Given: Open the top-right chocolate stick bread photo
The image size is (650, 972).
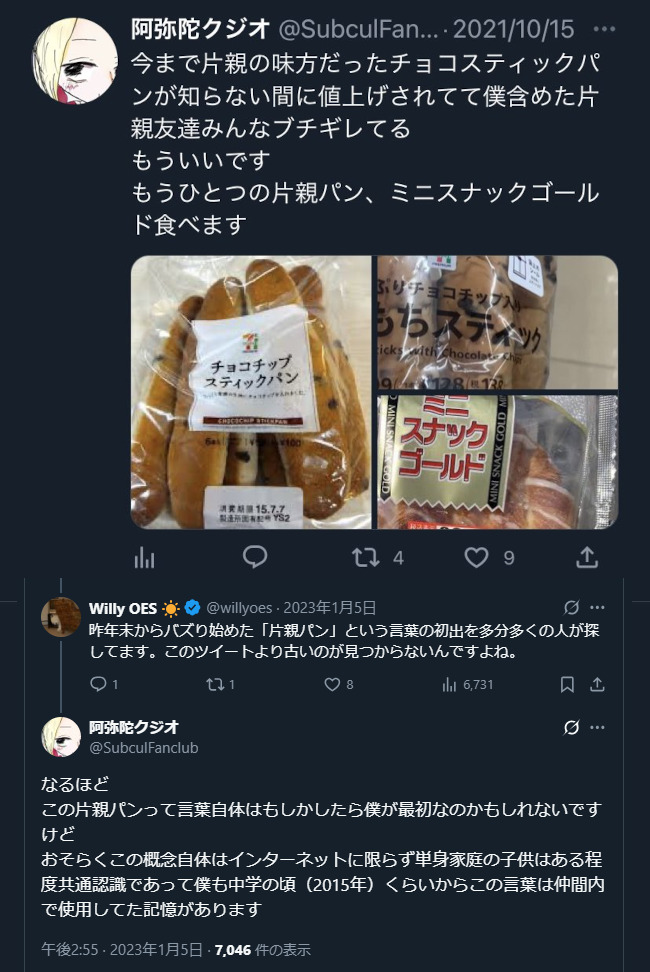Looking at the screenshot, I should pos(497,321).
